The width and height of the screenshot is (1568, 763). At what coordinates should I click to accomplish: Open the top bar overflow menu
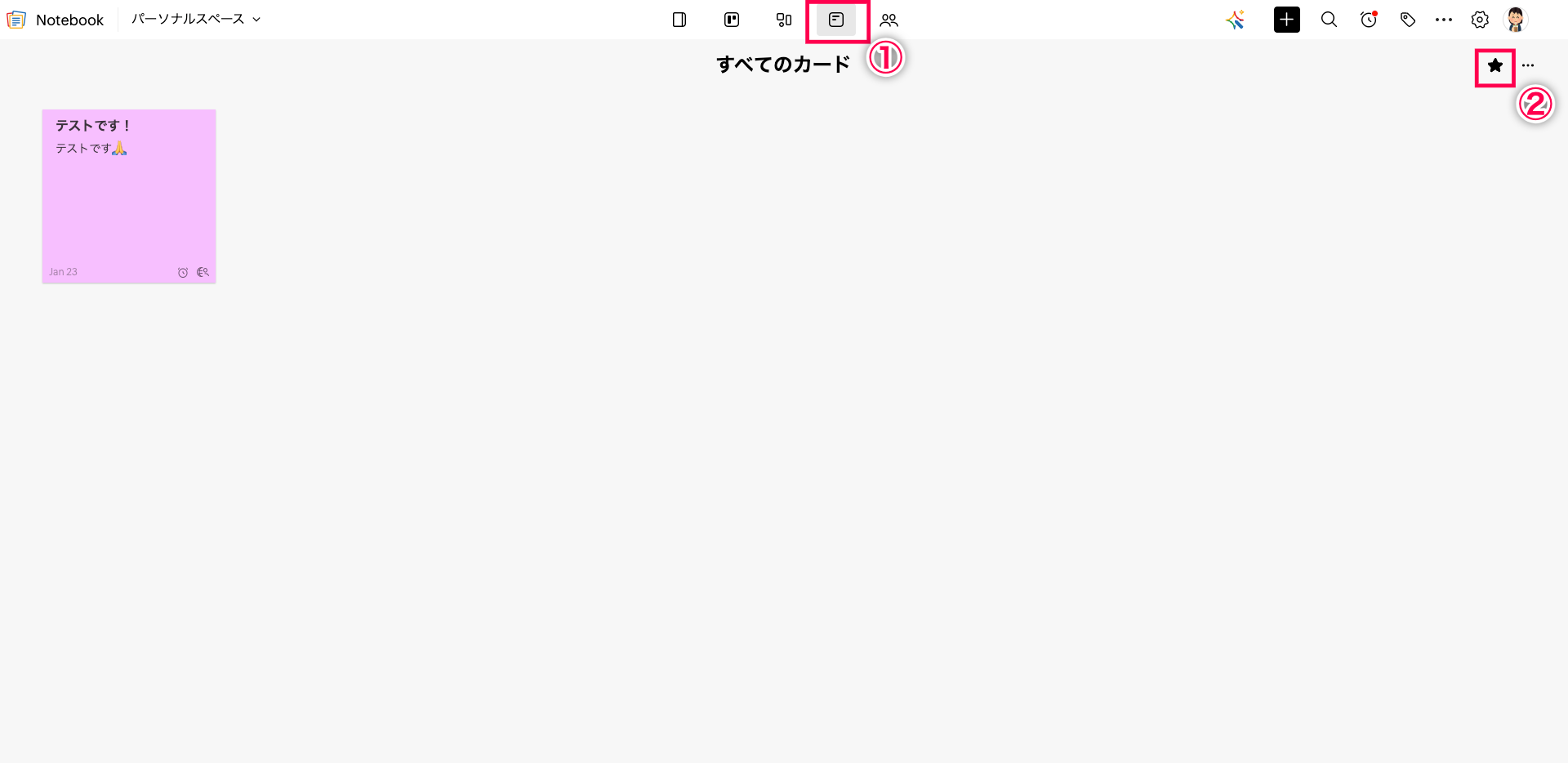coord(1444,20)
